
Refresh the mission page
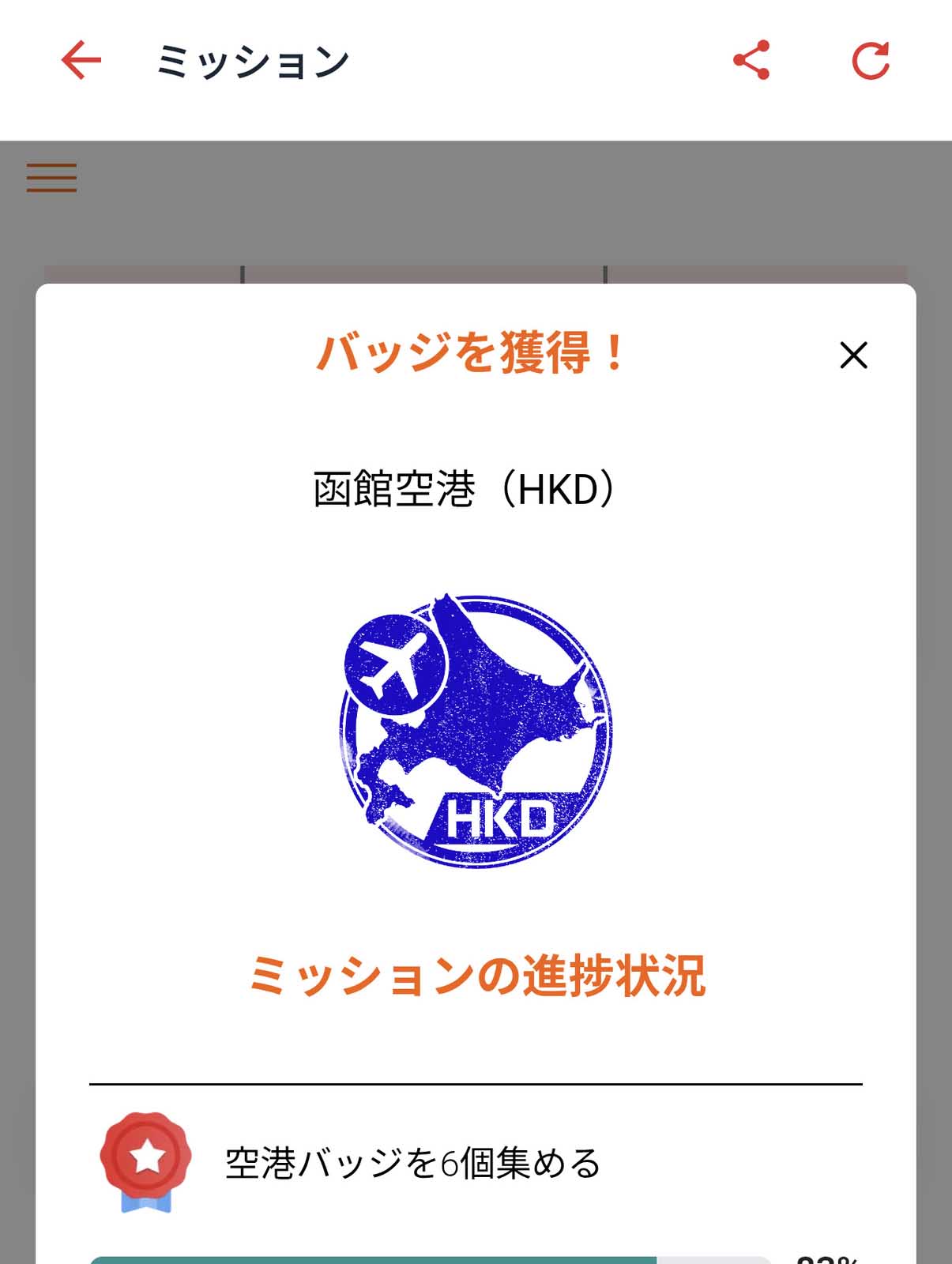coord(871,60)
